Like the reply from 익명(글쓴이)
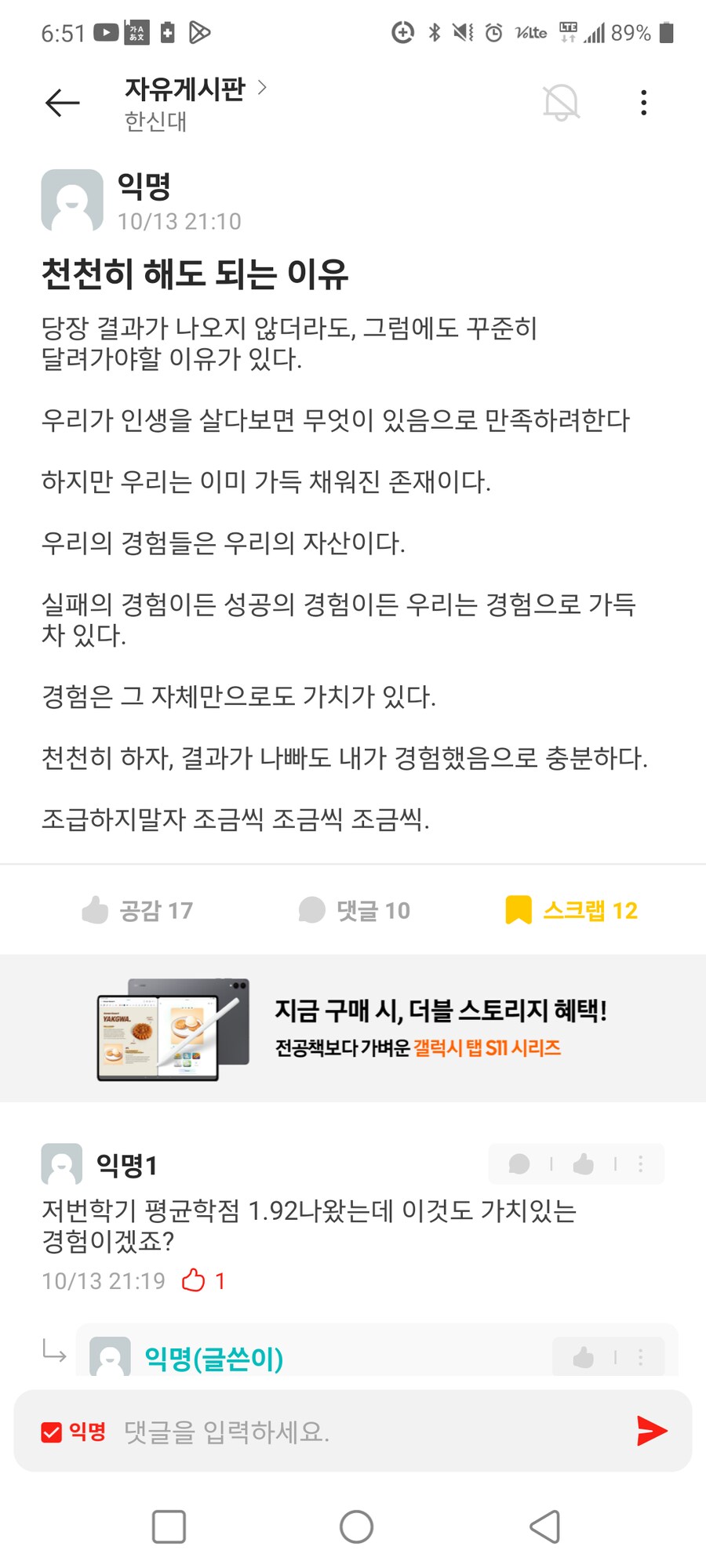Screen dimensions: 706x1568 [583, 1357]
